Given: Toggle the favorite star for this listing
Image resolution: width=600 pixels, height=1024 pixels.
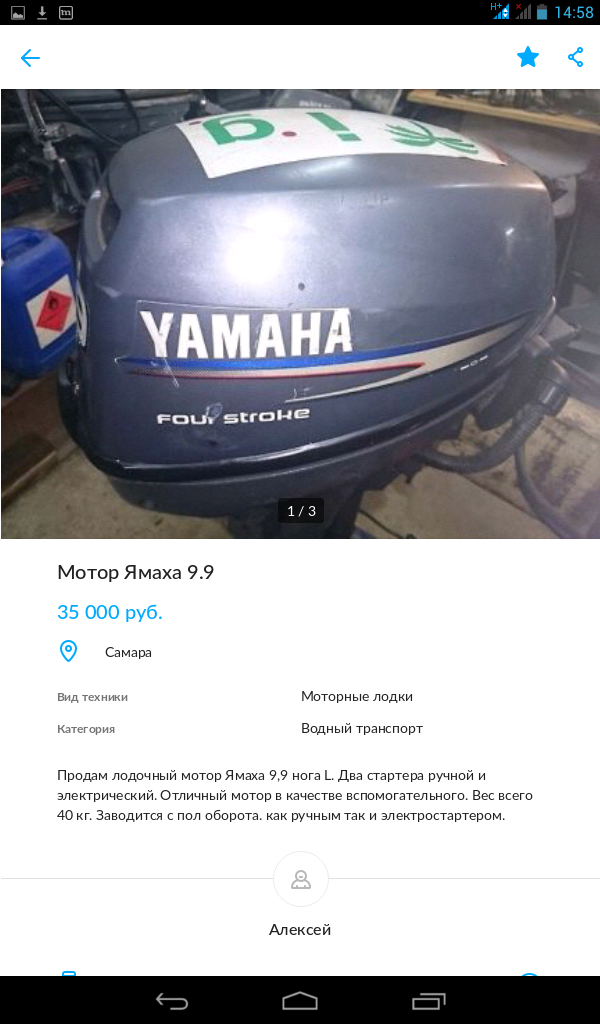Looking at the screenshot, I should tap(528, 58).
